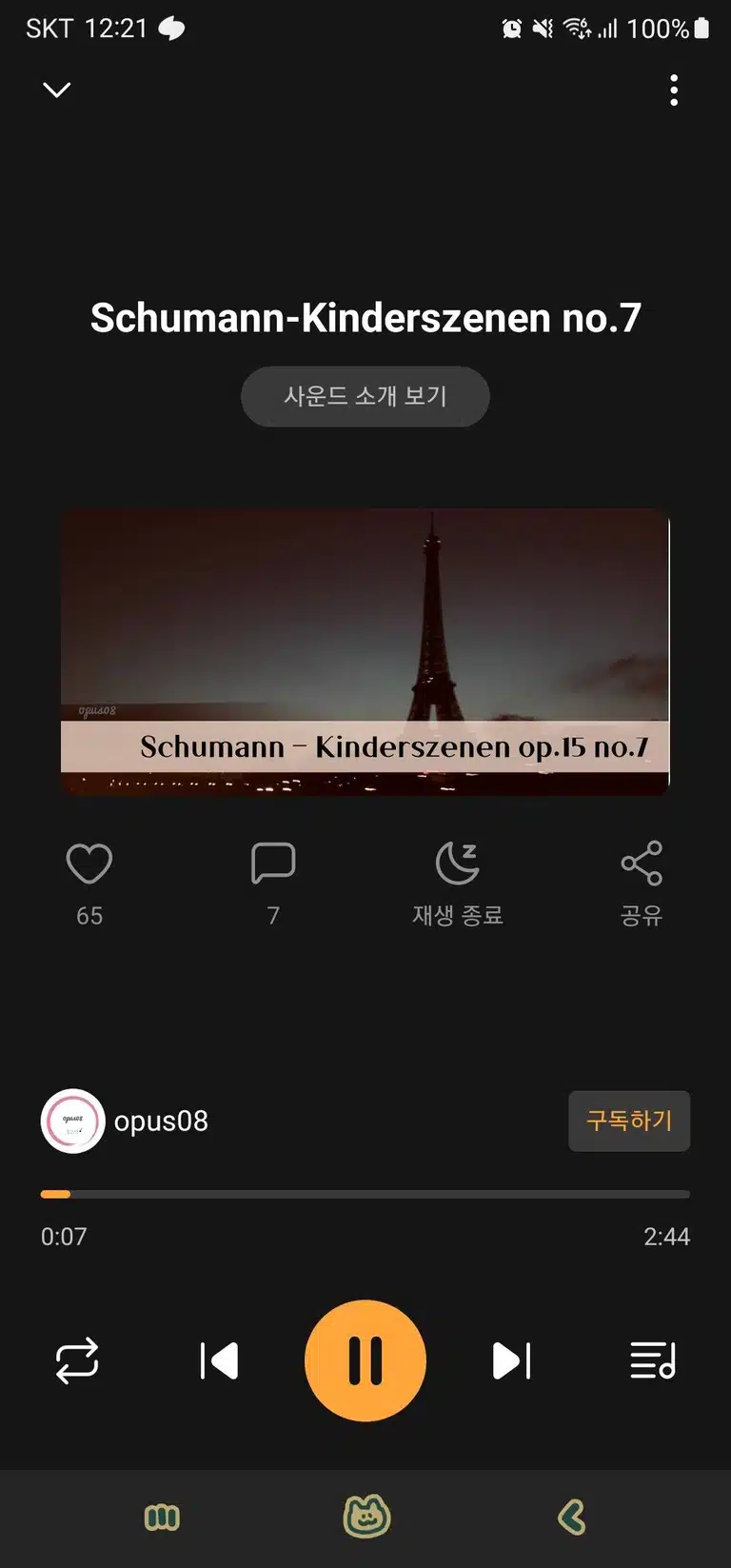Open the opus08 channel profile
Image resolution: width=731 pixels, height=1568 pixels.
[x=124, y=1121]
